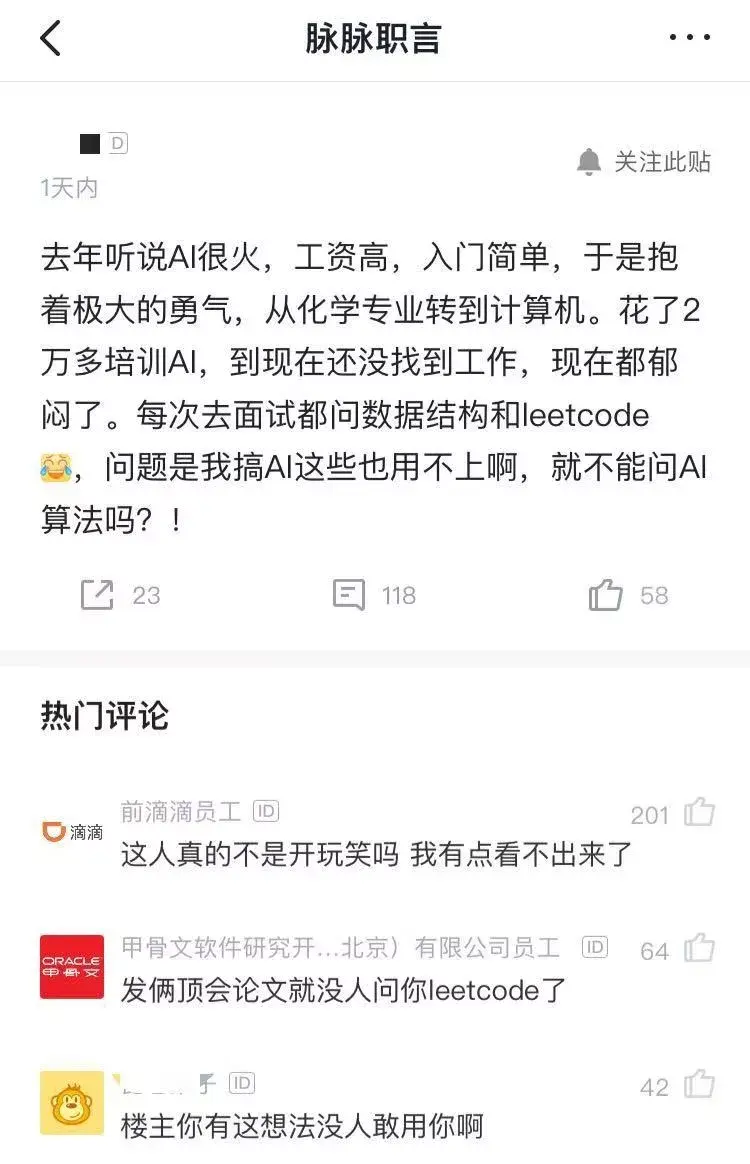Share the post with 23 shares
Screen dimensions: 750x1164
[x=98, y=595]
